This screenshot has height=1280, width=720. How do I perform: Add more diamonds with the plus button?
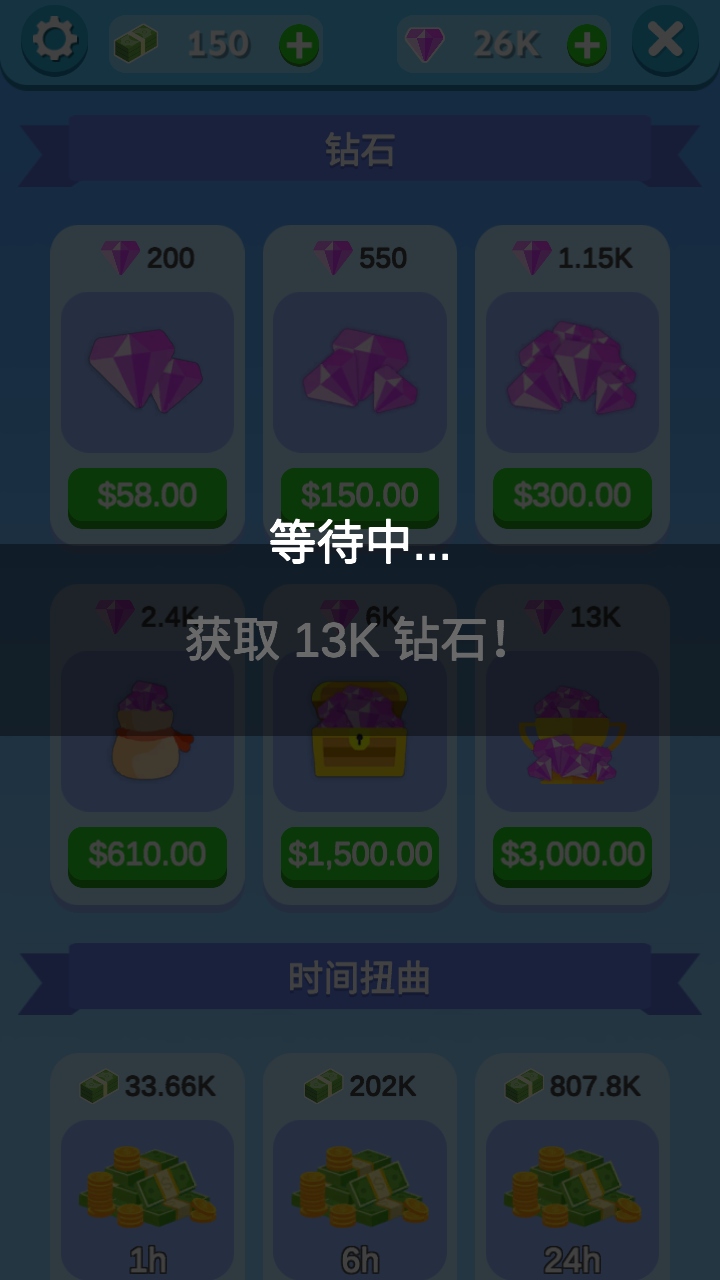point(587,45)
